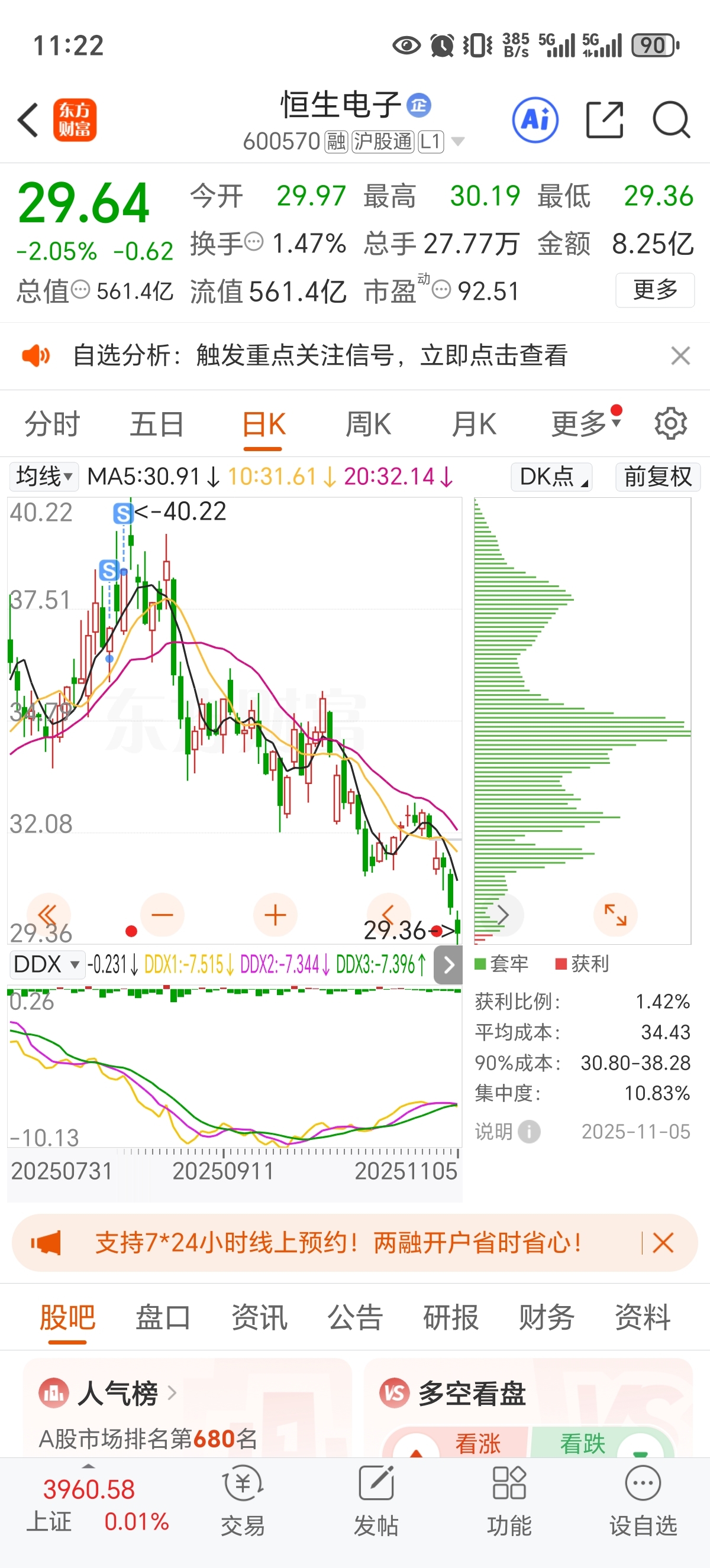
Task: Dismiss the 自选分析 notice banner
Action: pos(680,355)
